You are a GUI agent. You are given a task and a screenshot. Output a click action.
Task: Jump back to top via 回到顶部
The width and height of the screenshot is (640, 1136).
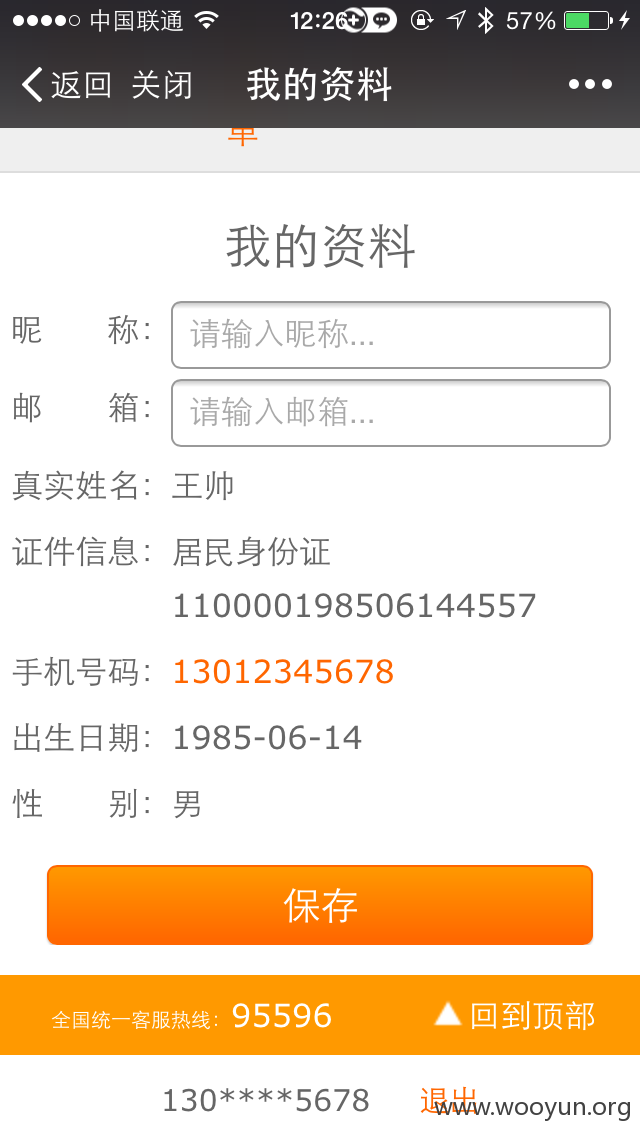coord(515,1015)
